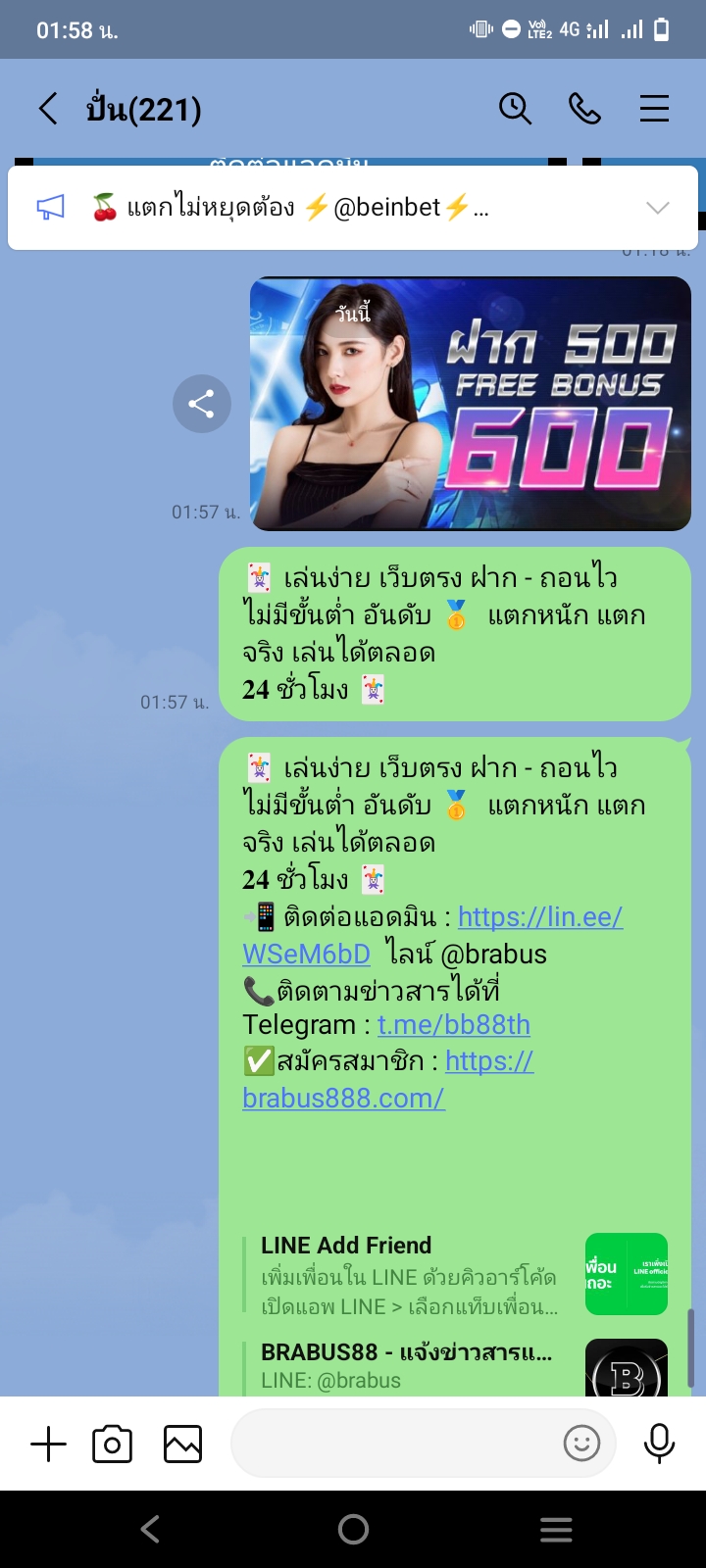Viewport: 706px width, 1568px height.
Task: Open the t.me/bb88th Telegram link
Action: 454,1025
